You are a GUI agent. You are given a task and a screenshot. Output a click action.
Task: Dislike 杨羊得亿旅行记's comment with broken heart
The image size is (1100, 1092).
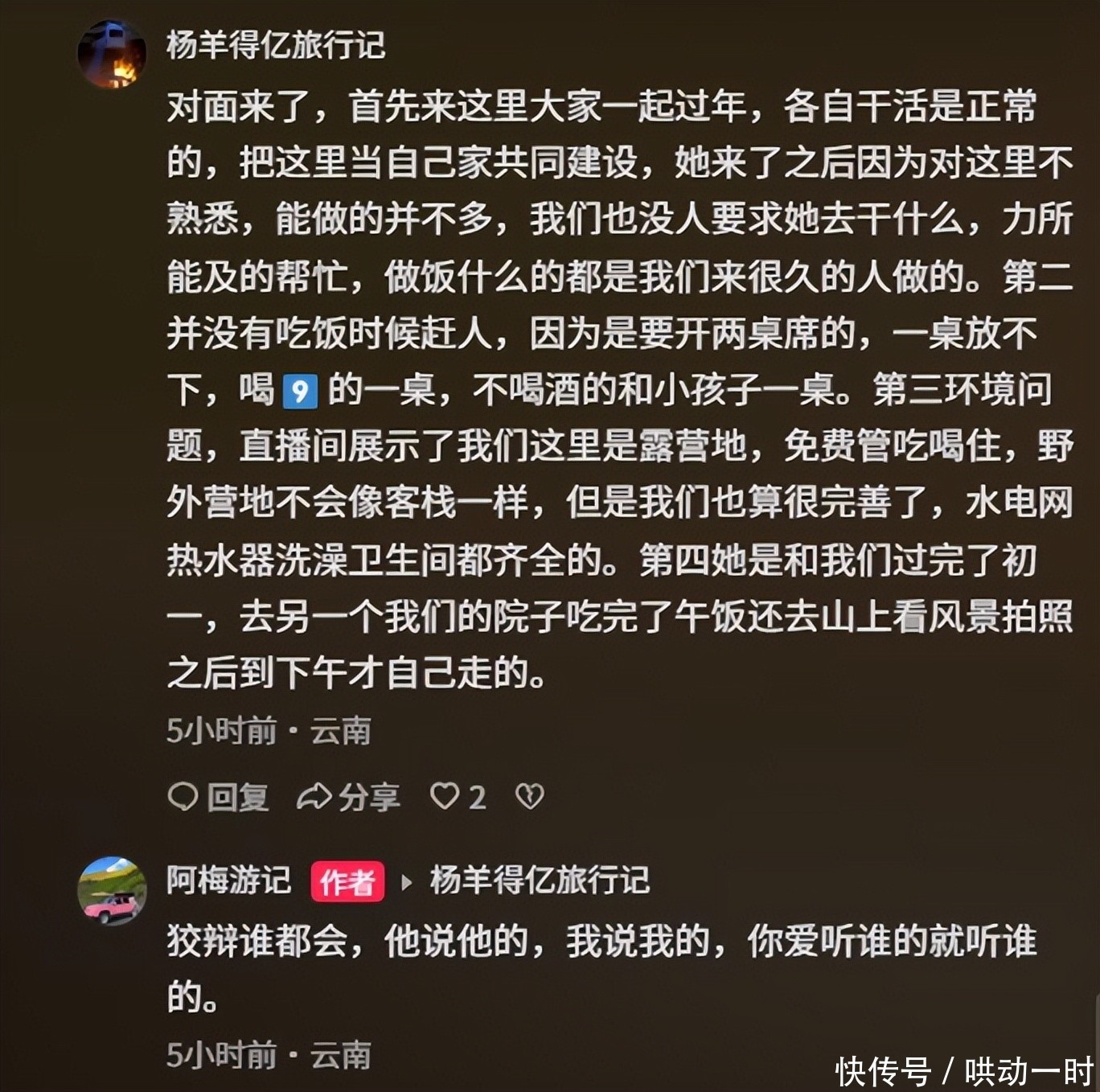529,796
